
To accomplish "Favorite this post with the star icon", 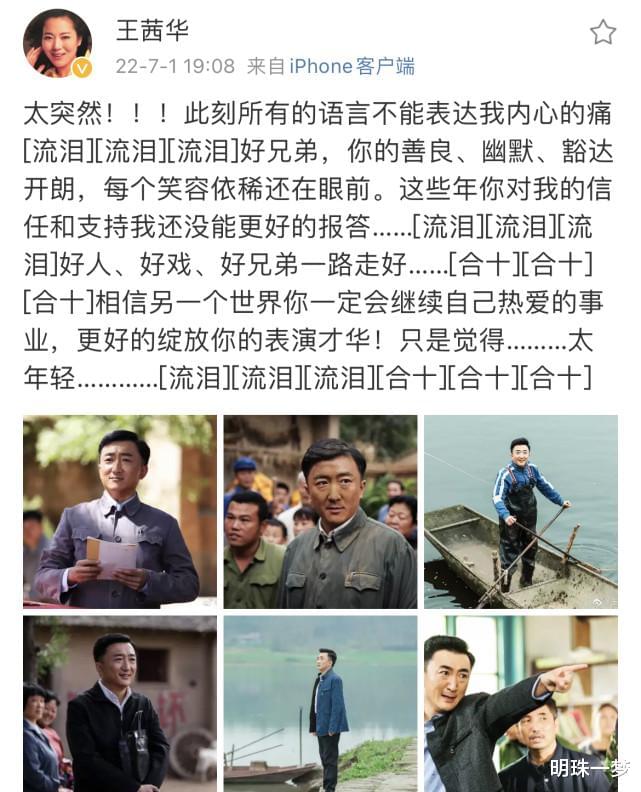I will click(x=602, y=33).
